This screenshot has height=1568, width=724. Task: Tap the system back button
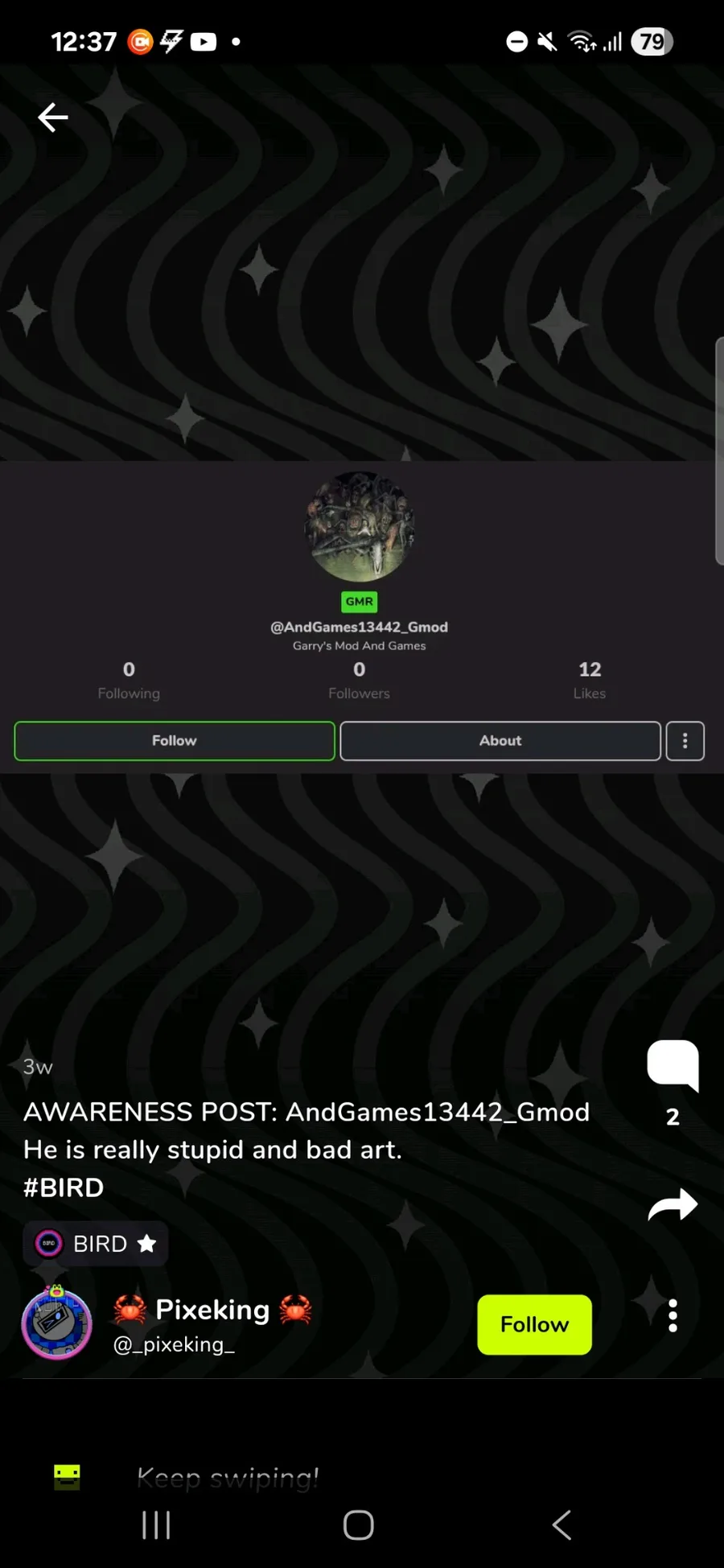coord(562,1525)
